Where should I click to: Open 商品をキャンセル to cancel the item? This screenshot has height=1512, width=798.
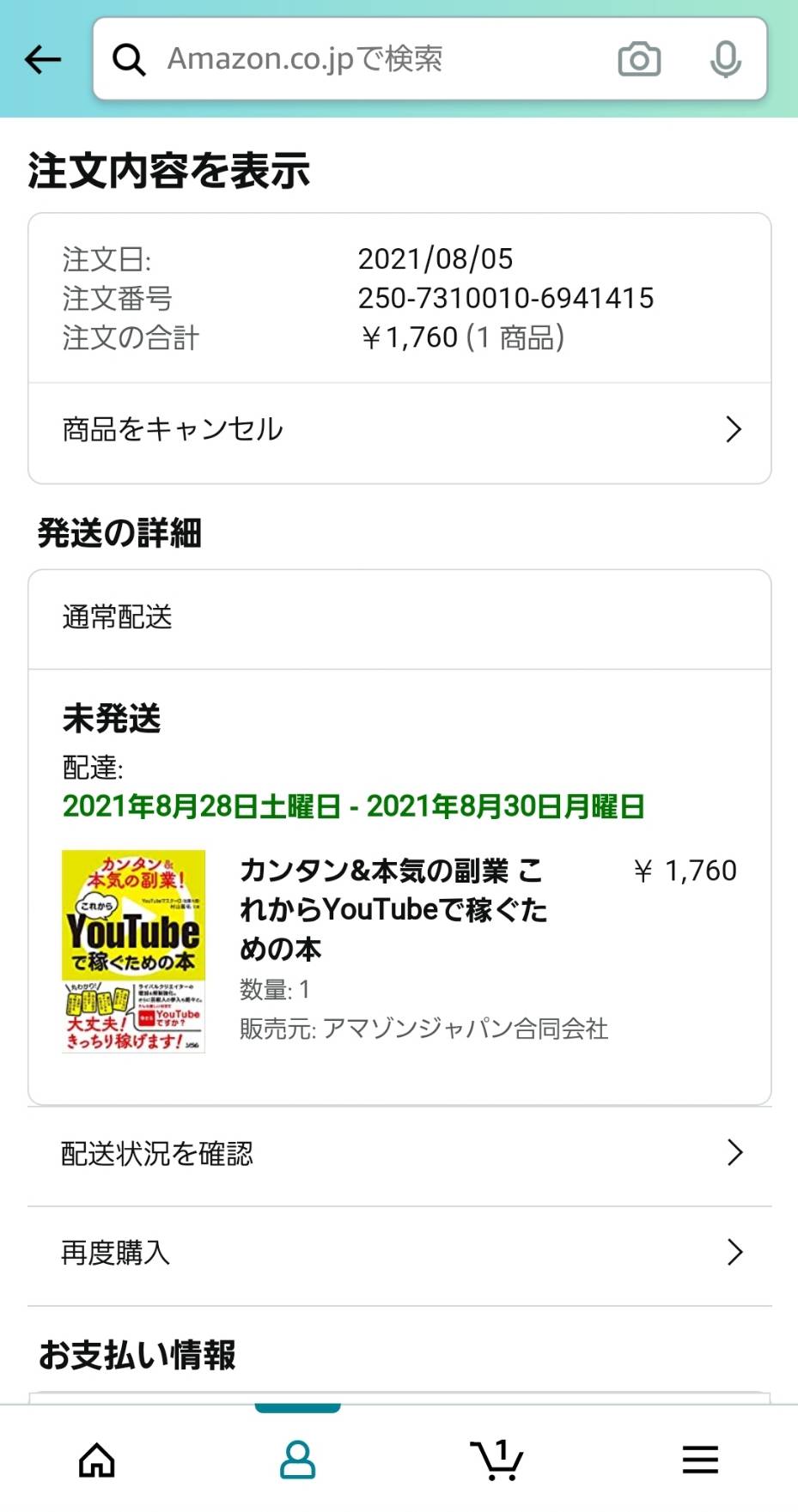point(399,430)
